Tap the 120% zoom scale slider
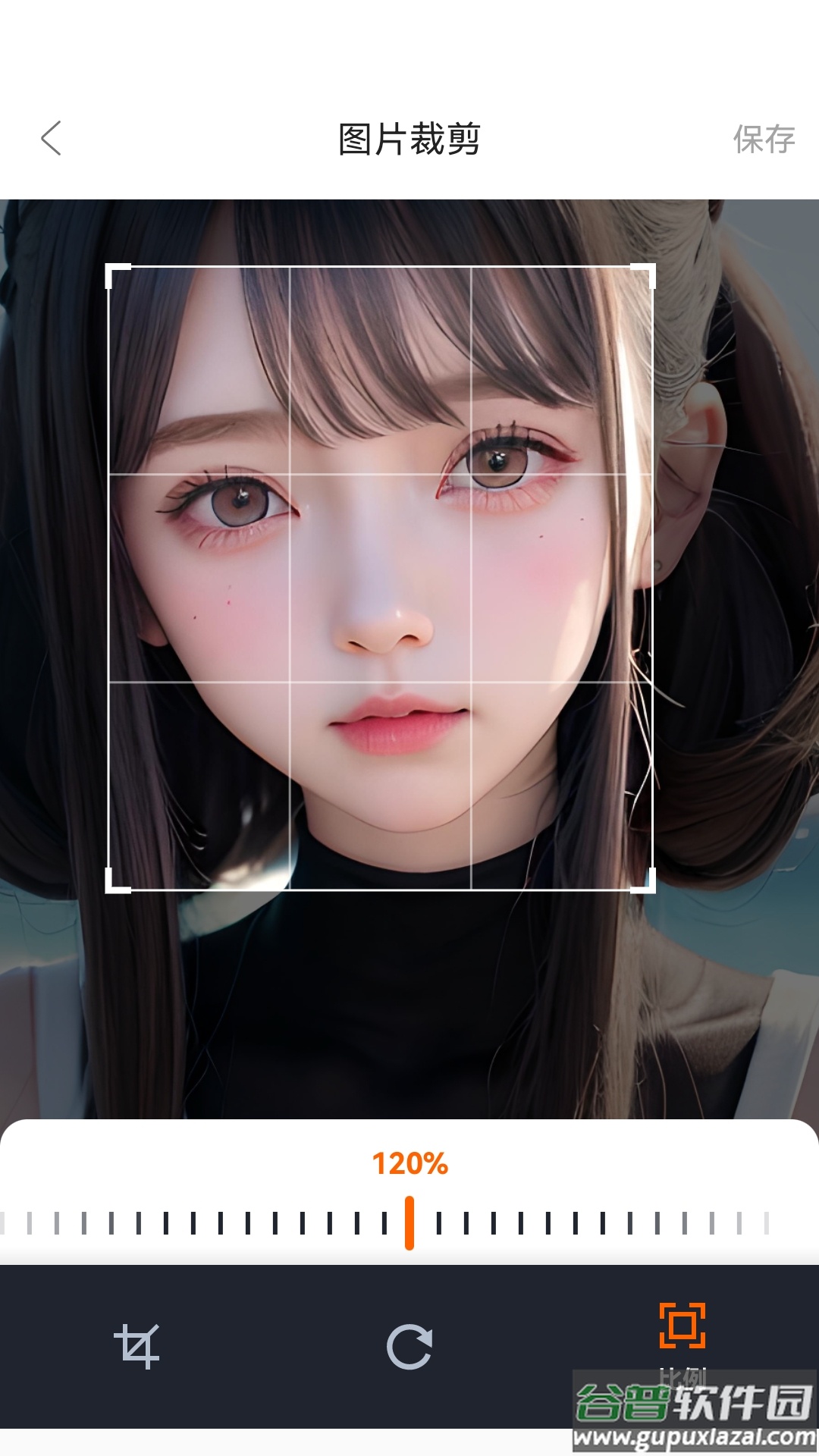Image resolution: width=819 pixels, height=1456 pixels. click(x=409, y=1222)
